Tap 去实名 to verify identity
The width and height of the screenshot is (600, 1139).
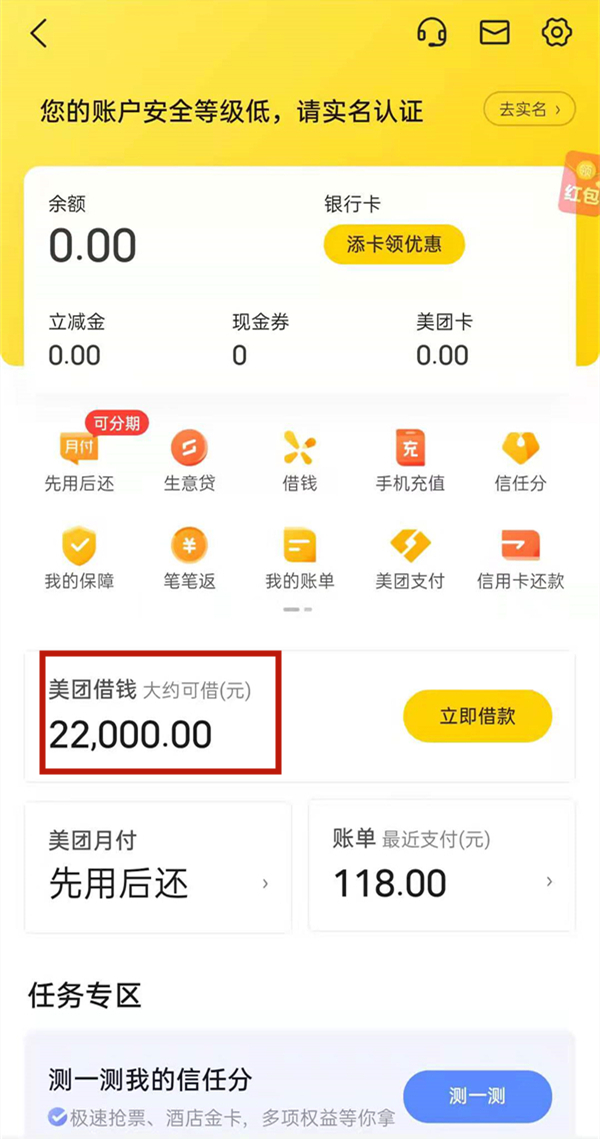coord(529,109)
